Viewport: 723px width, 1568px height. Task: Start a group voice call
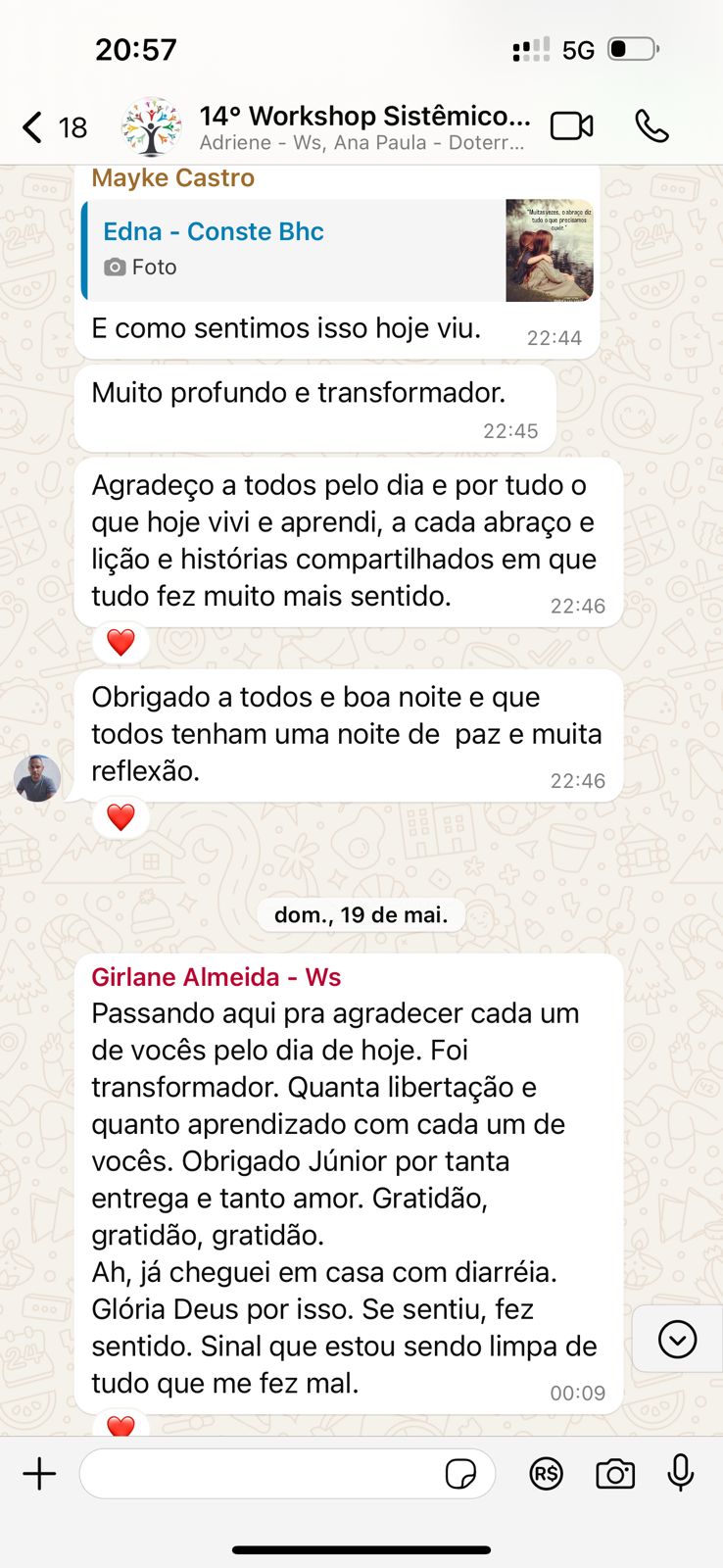[x=651, y=126]
